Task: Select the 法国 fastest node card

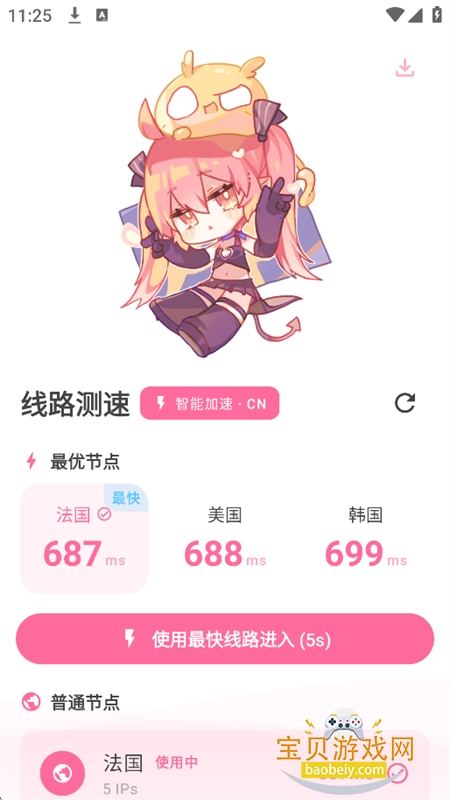Action: (x=84, y=539)
